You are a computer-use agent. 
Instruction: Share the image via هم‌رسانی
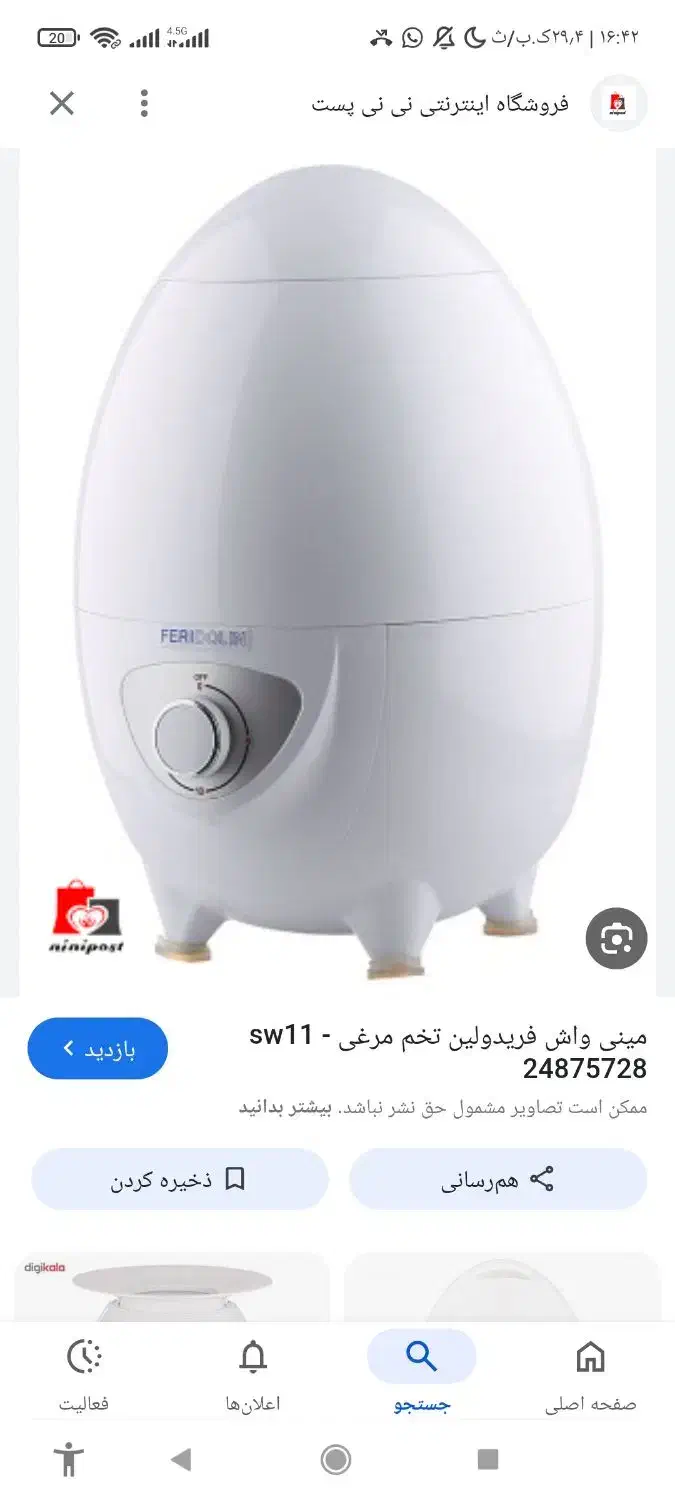[x=498, y=1180]
